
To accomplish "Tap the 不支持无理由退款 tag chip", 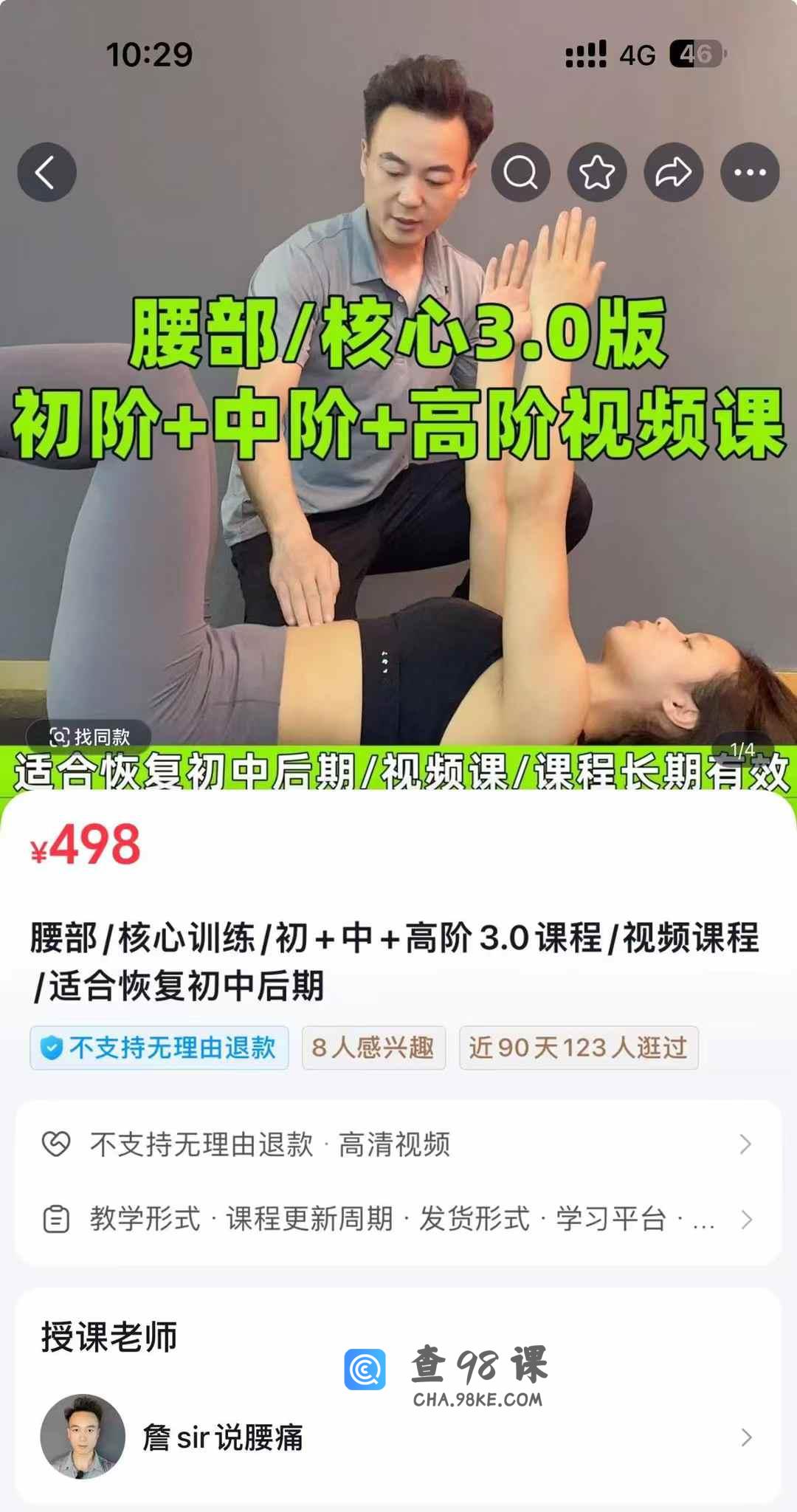I will click(x=159, y=1048).
